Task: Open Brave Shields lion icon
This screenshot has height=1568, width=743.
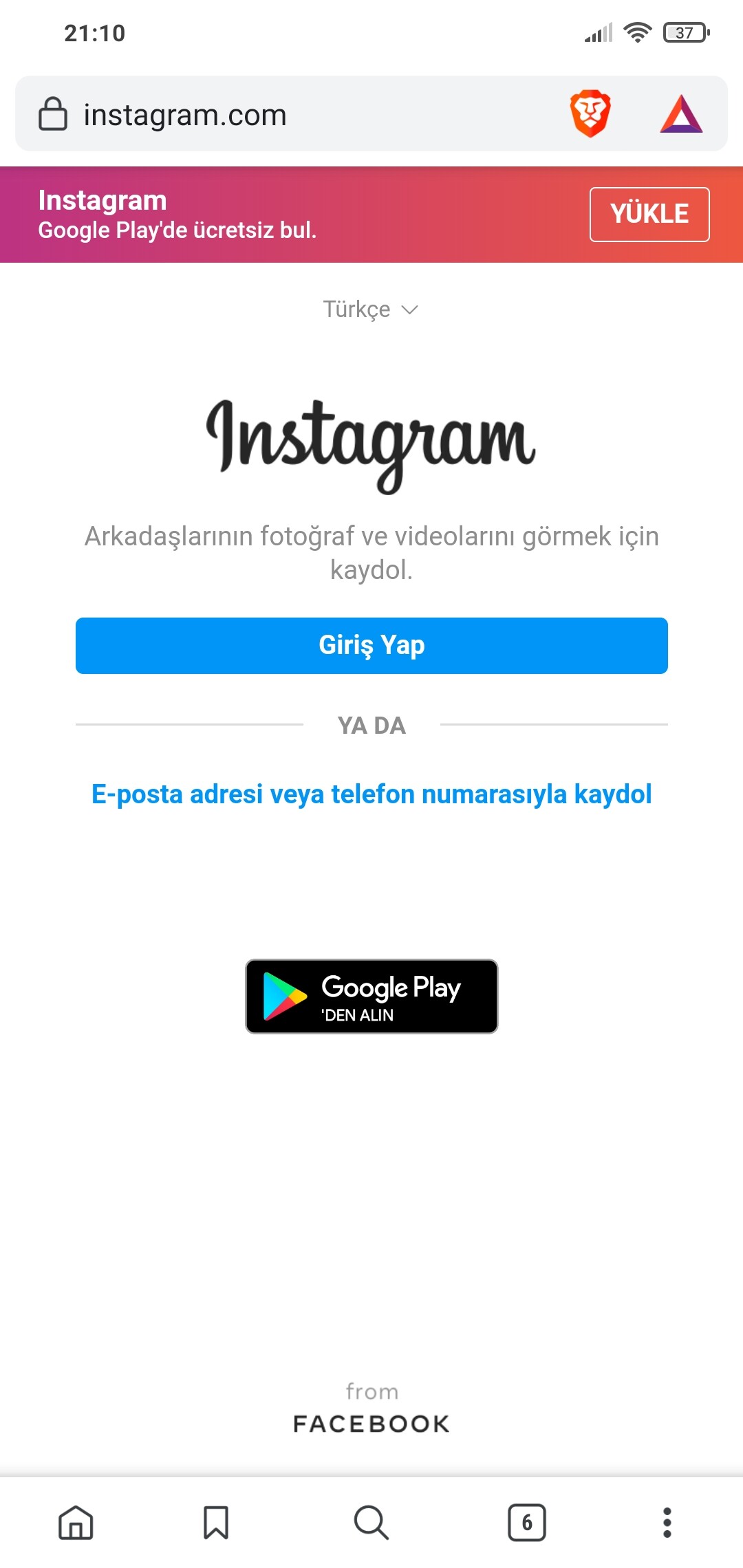Action: point(590,113)
